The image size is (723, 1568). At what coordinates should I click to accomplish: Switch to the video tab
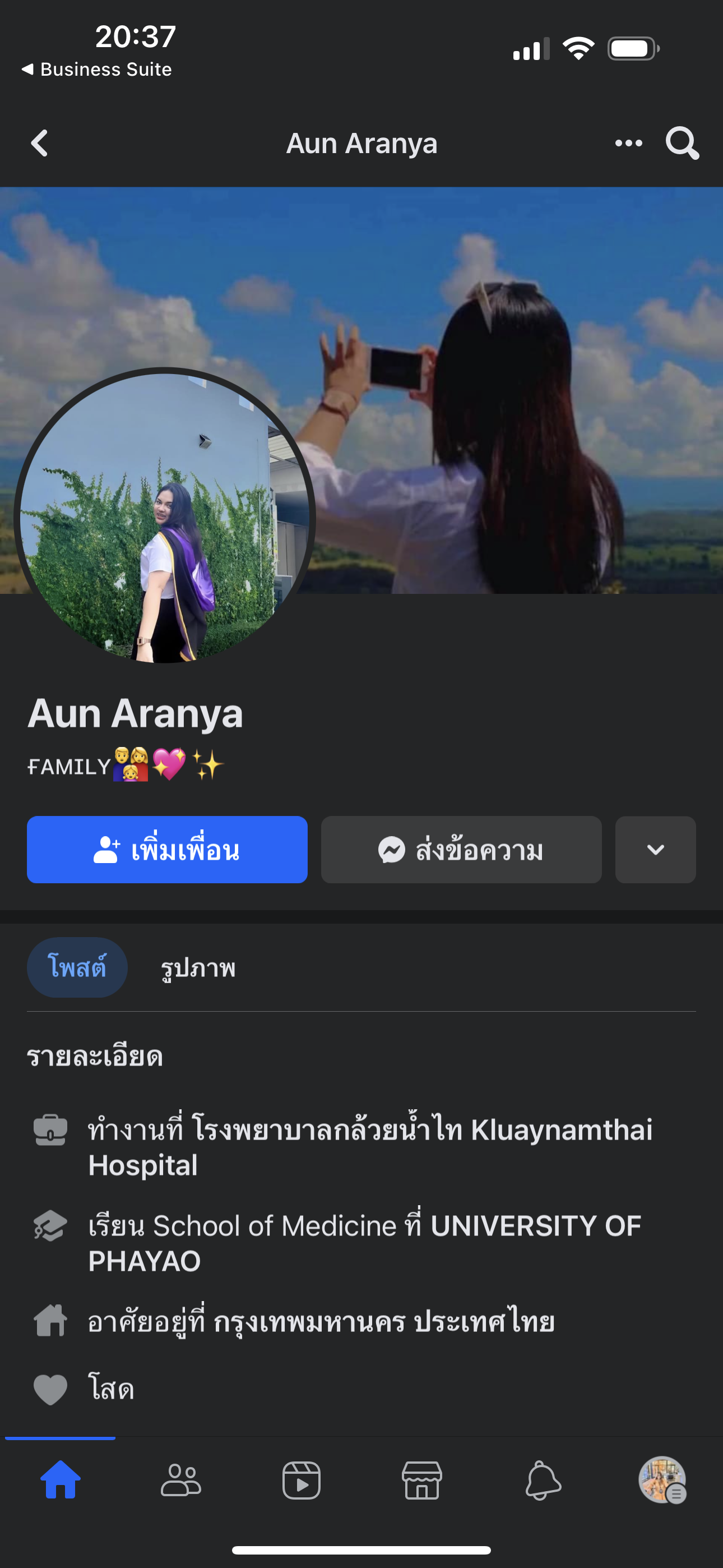point(302,1481)
